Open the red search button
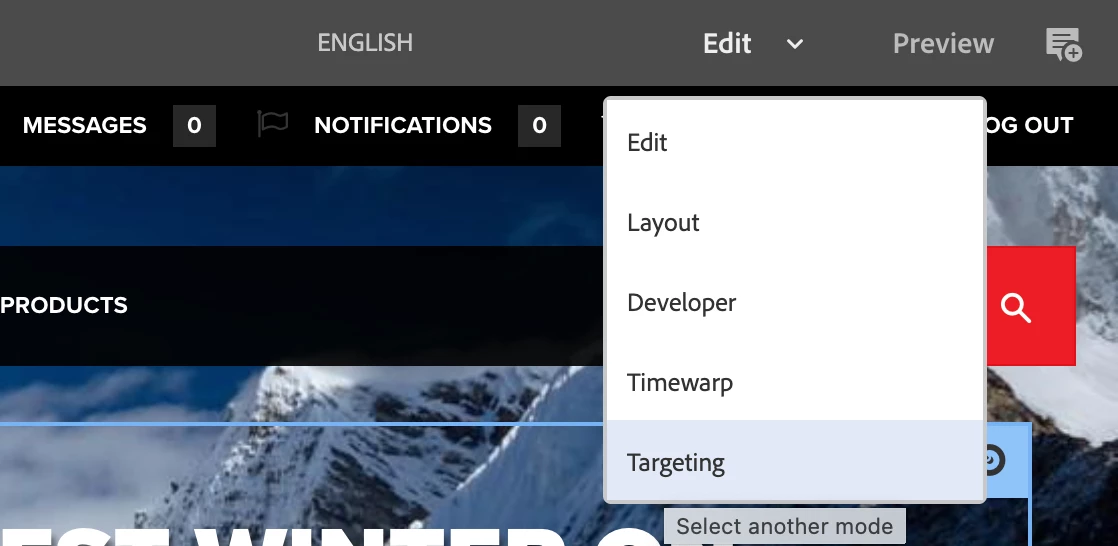This screenshot has height=546, width=1118. pyautogui.click(x=1016, y=307)
